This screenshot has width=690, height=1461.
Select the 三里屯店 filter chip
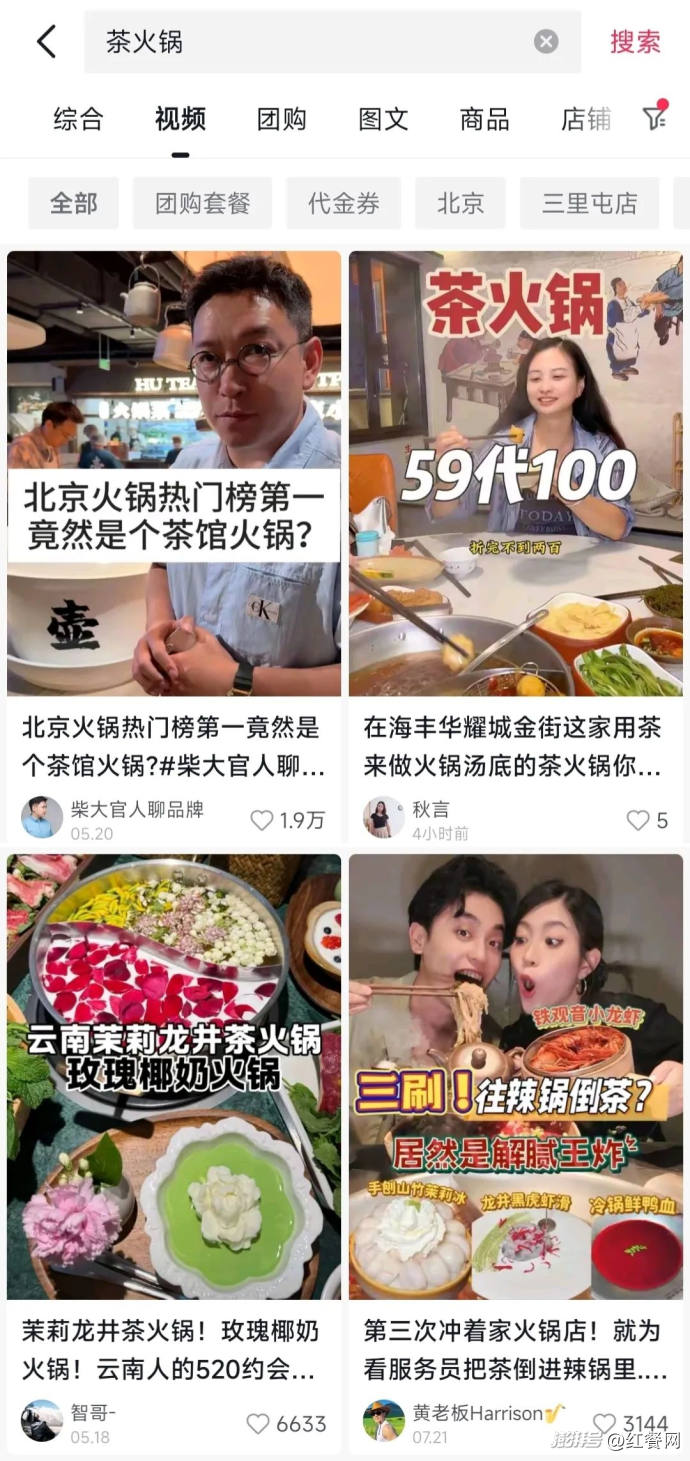589,203
